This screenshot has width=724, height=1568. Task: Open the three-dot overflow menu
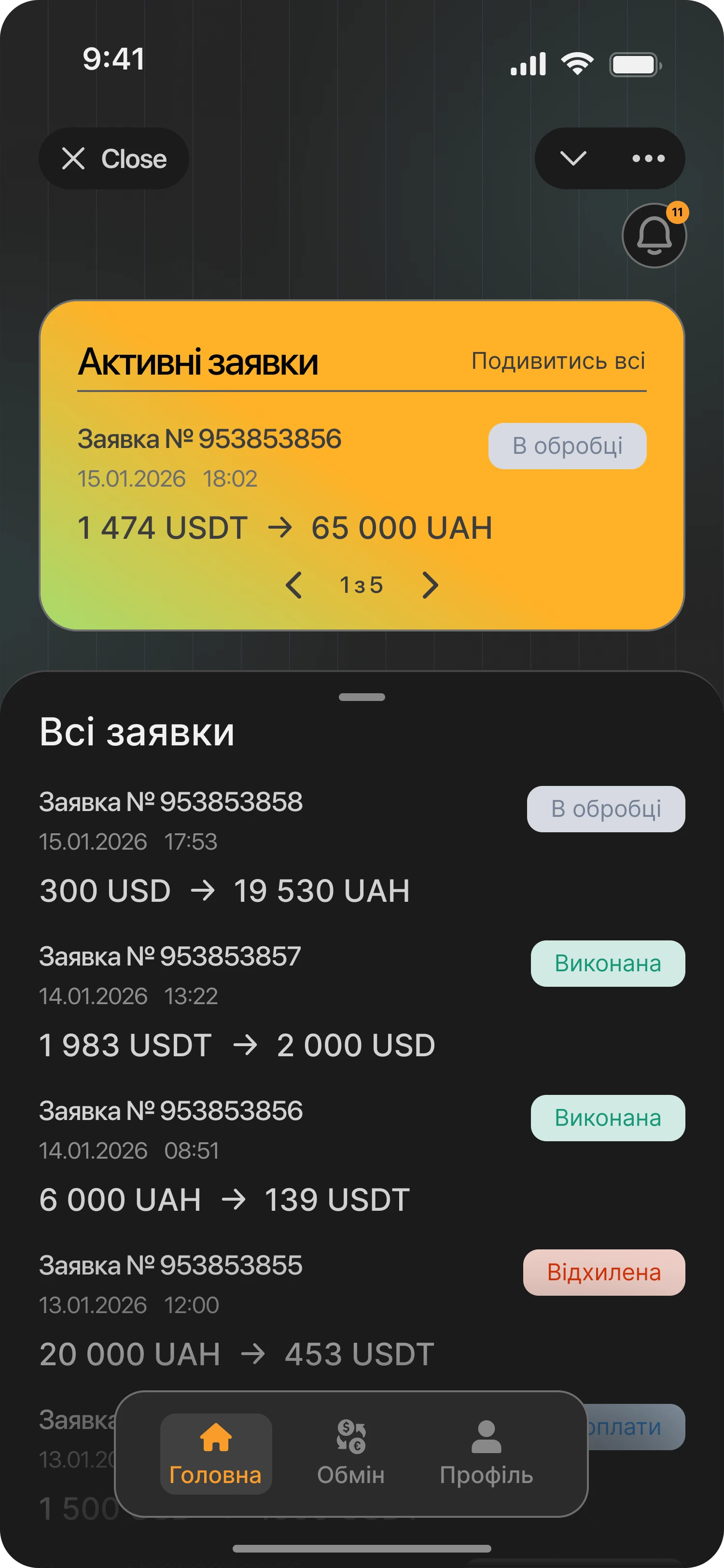point(648,158)
